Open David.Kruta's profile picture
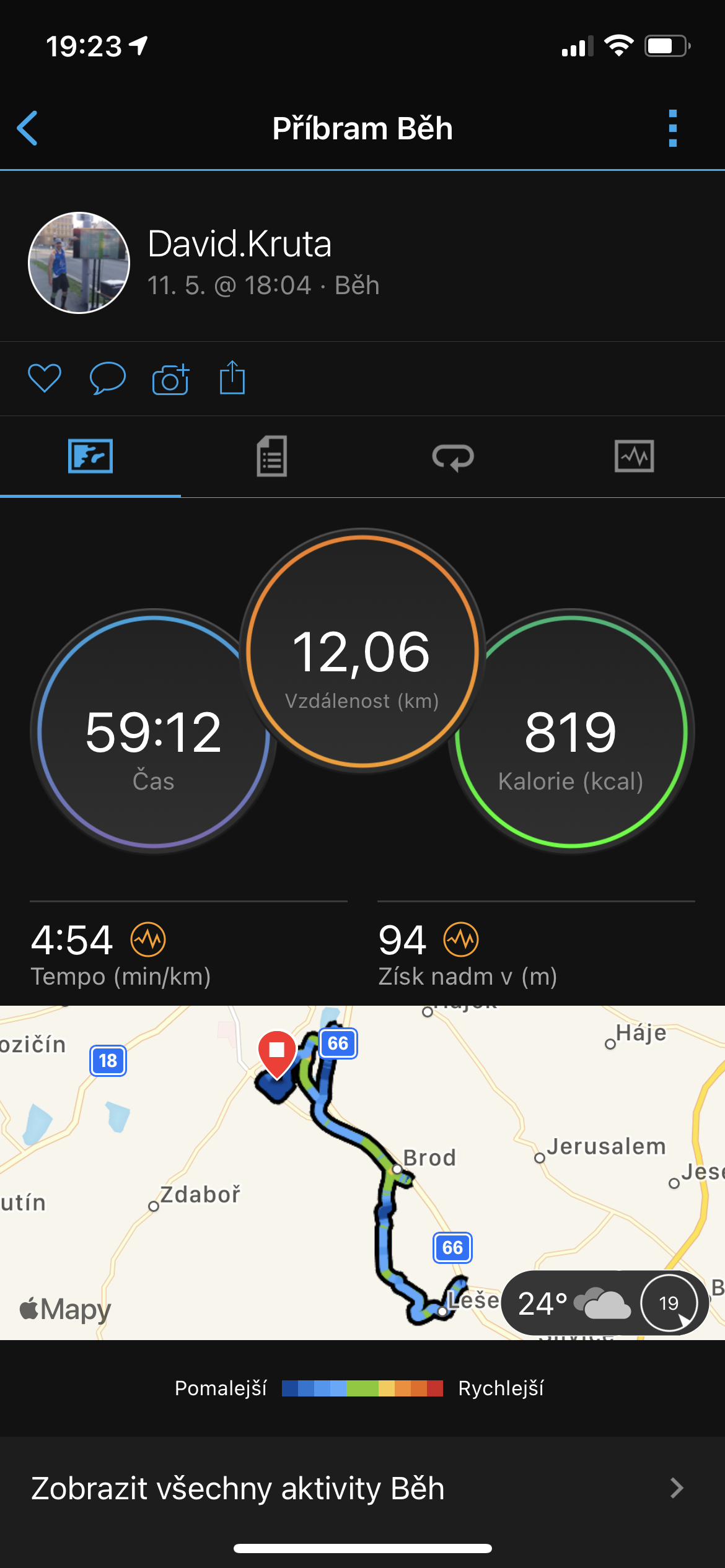This screenshot has height=1568, width=725. [x=79, y=263]
